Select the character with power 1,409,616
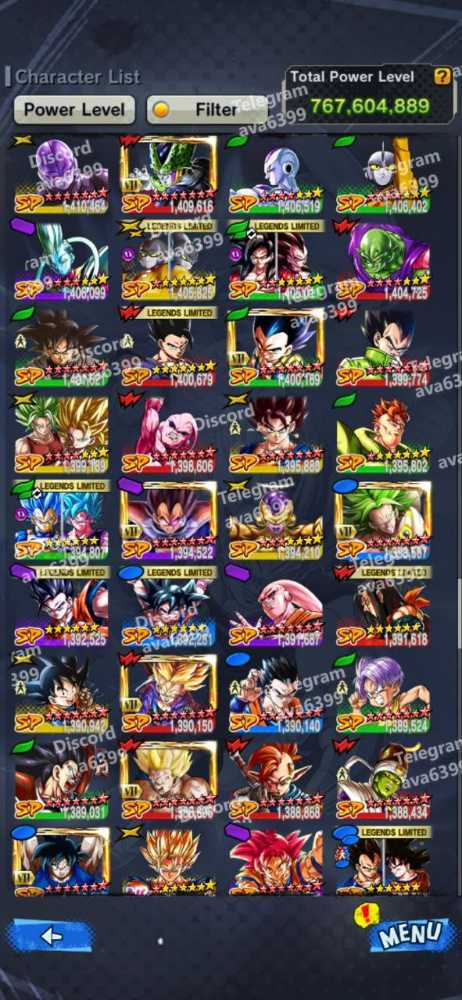Screen dimensions: 462x1000 (168, 175)
